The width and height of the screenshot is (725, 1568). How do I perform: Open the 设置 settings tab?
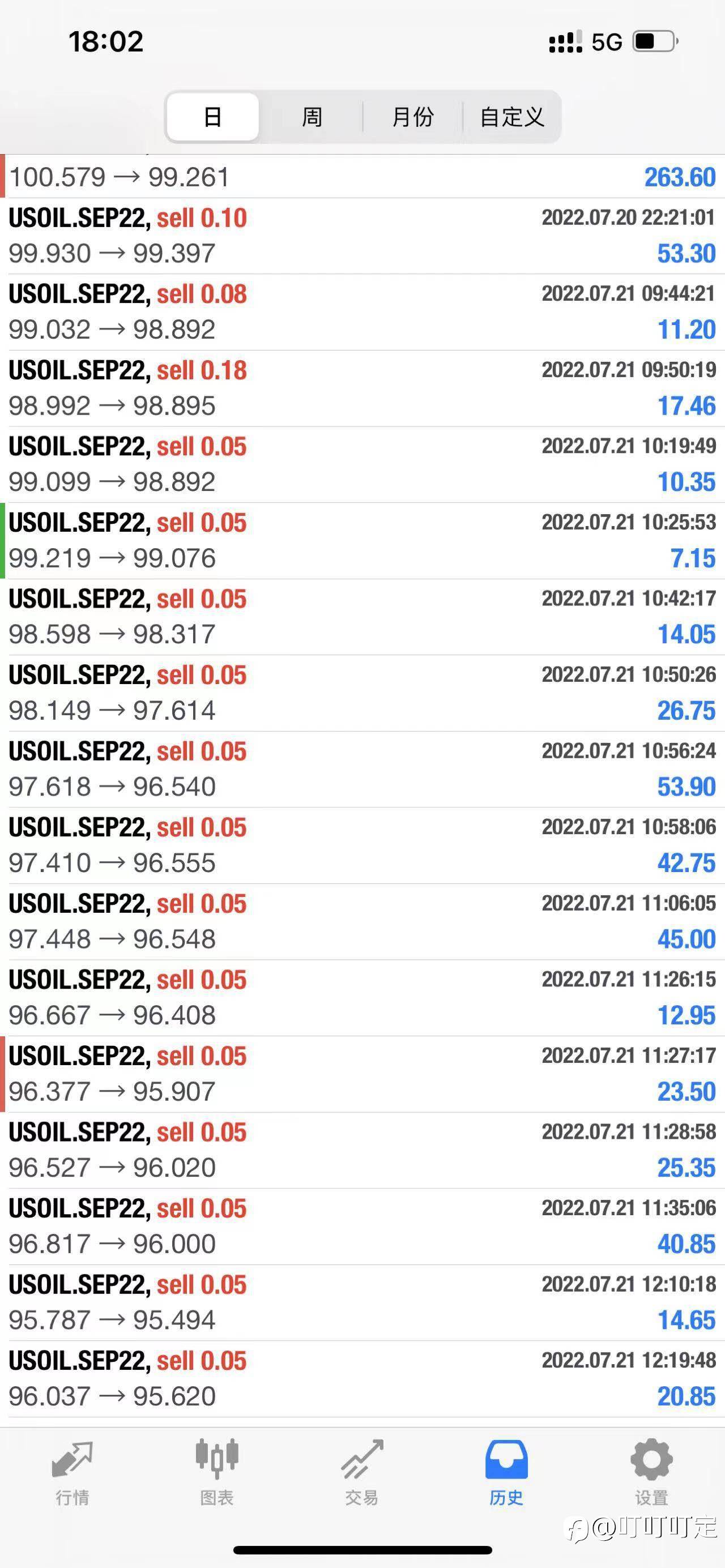(x=651, y=1472)
